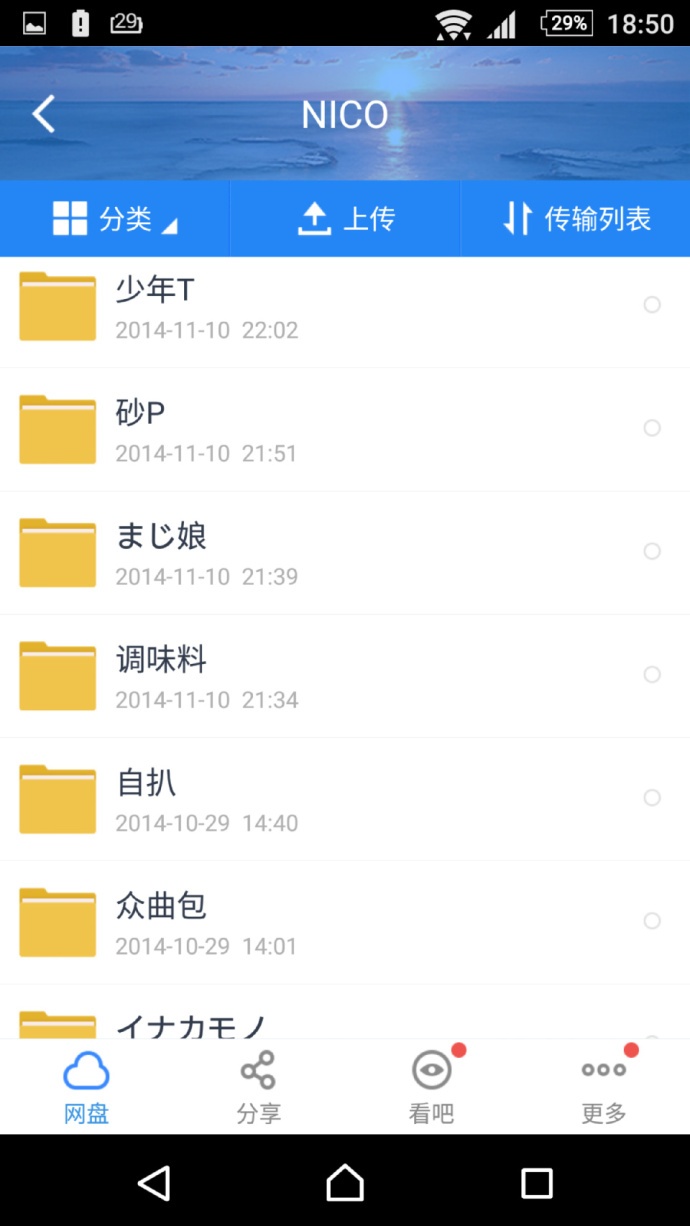This screenshot has width=690, height=1226.
Task: Tick the selection circle for 自扒
Action: (652, 797)
